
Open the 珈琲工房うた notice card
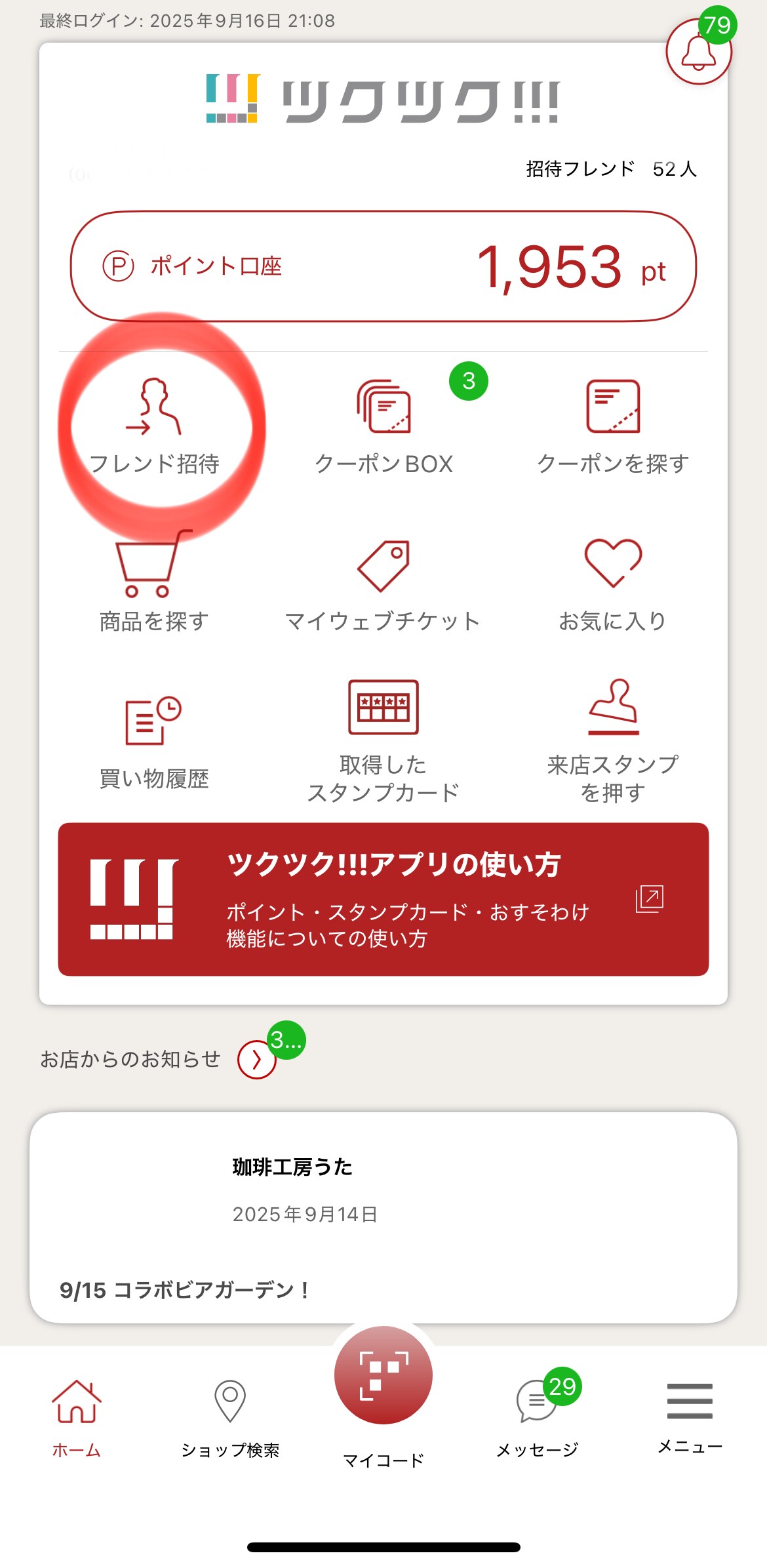tap(383, 1217)
